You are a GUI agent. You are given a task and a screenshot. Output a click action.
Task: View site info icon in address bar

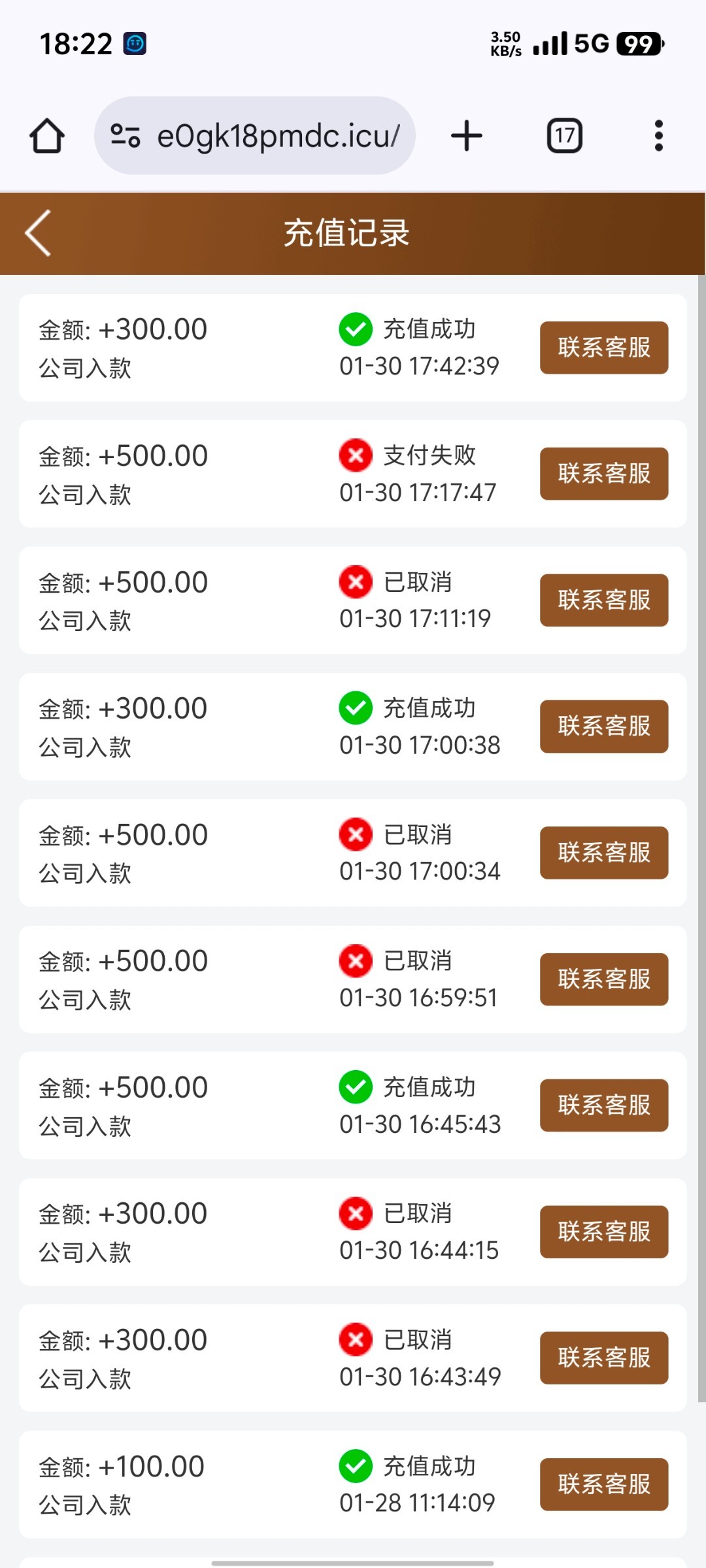coord(125,136)
